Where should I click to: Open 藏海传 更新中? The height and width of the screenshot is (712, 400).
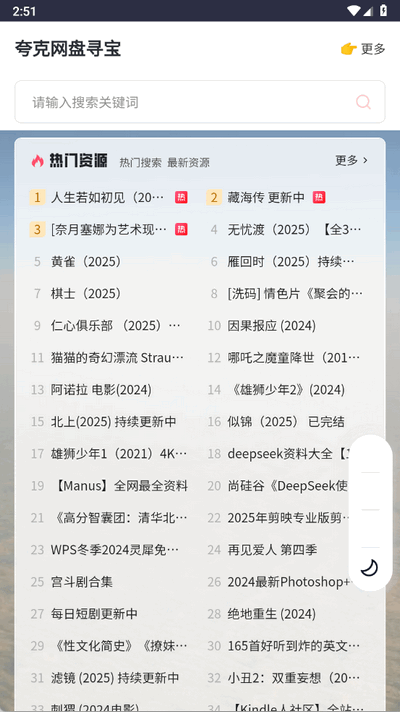point(266,198)
